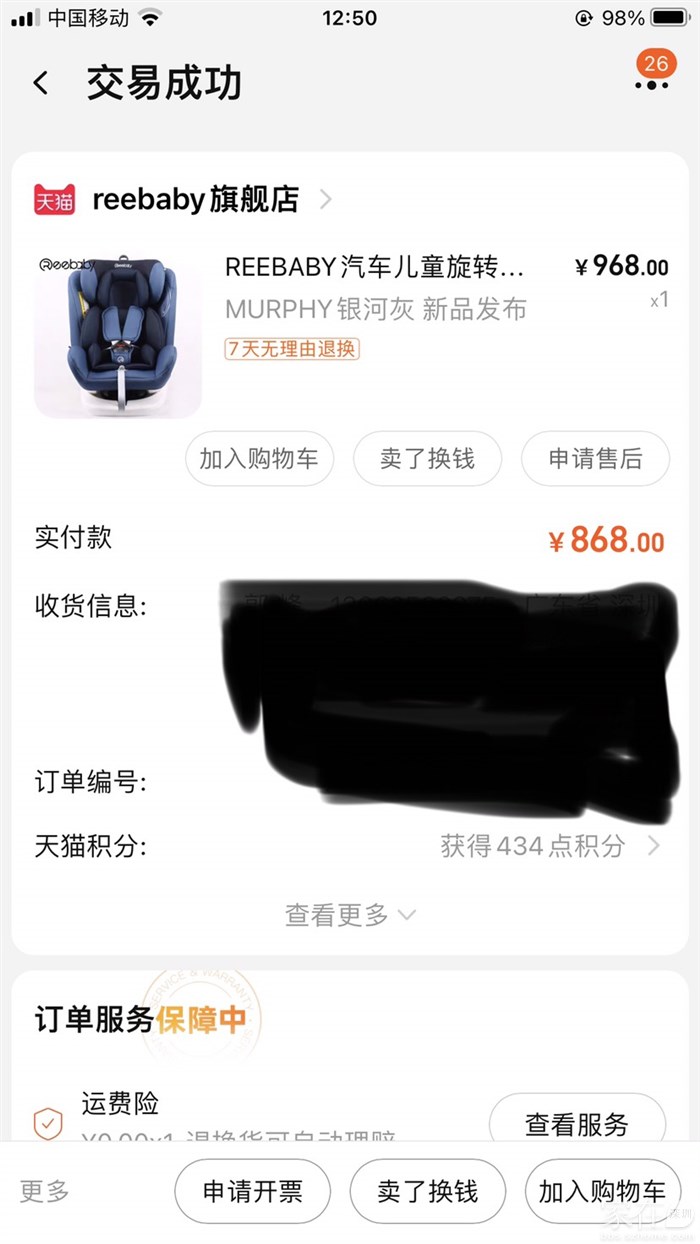Expand 查看更多 order details
The width and height of the screenshot is (700, 1244).
350,914
